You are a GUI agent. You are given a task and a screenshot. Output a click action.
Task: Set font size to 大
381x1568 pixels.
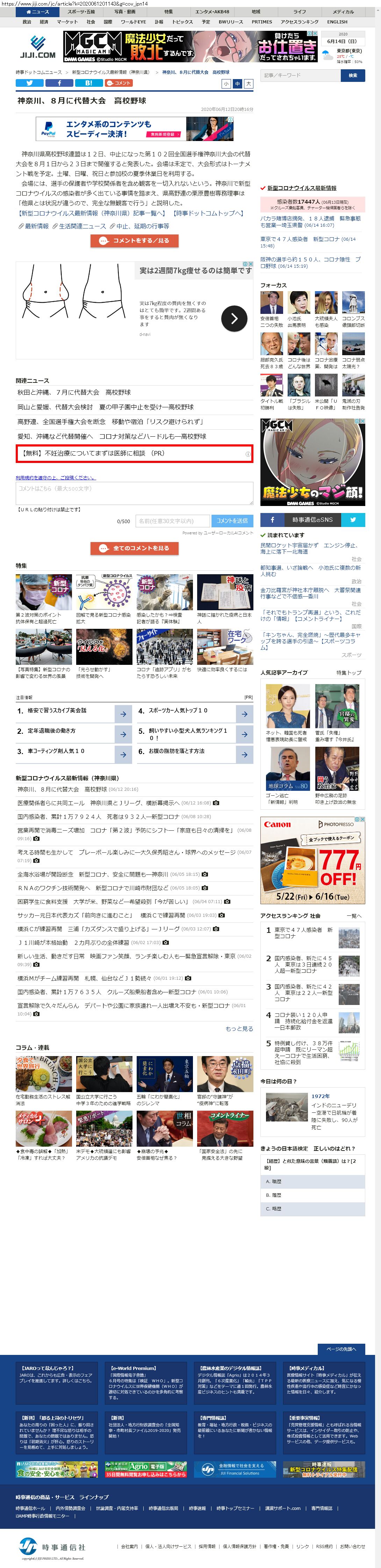248,84
